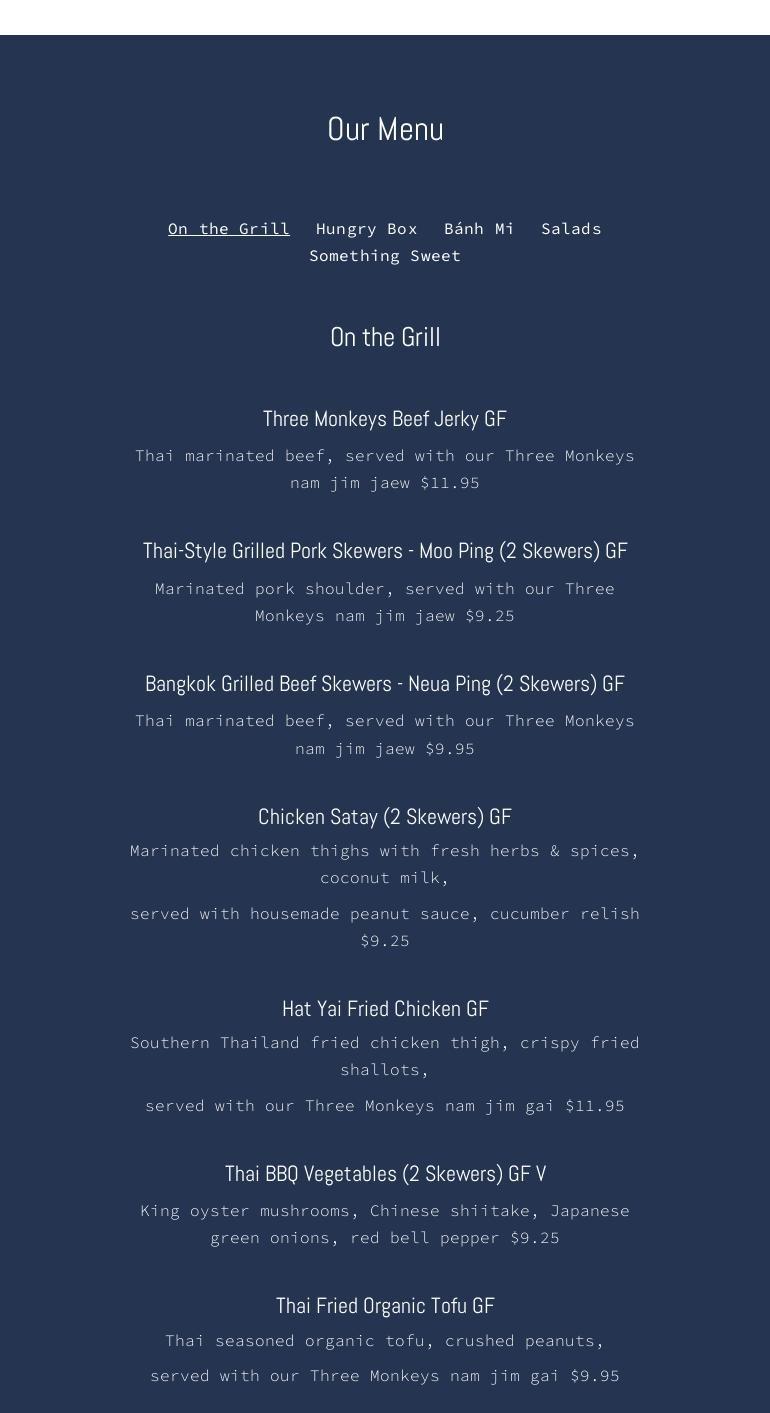Open the Bánh Mì menu section
The width and height of the screenshot is (770, 1413).
point(479,229)
